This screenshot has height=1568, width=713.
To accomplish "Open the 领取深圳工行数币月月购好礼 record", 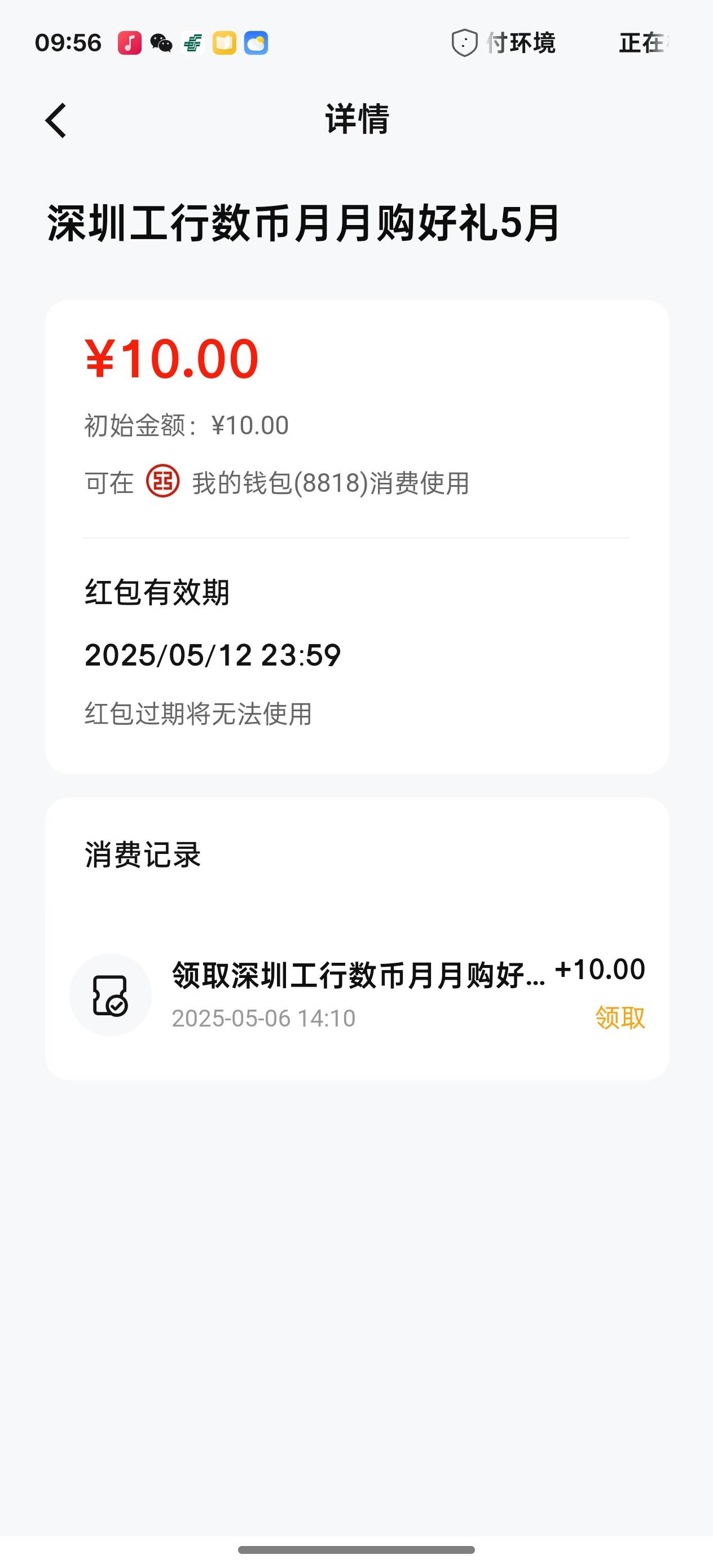I will pyautogui.click(x=358, y=994).
